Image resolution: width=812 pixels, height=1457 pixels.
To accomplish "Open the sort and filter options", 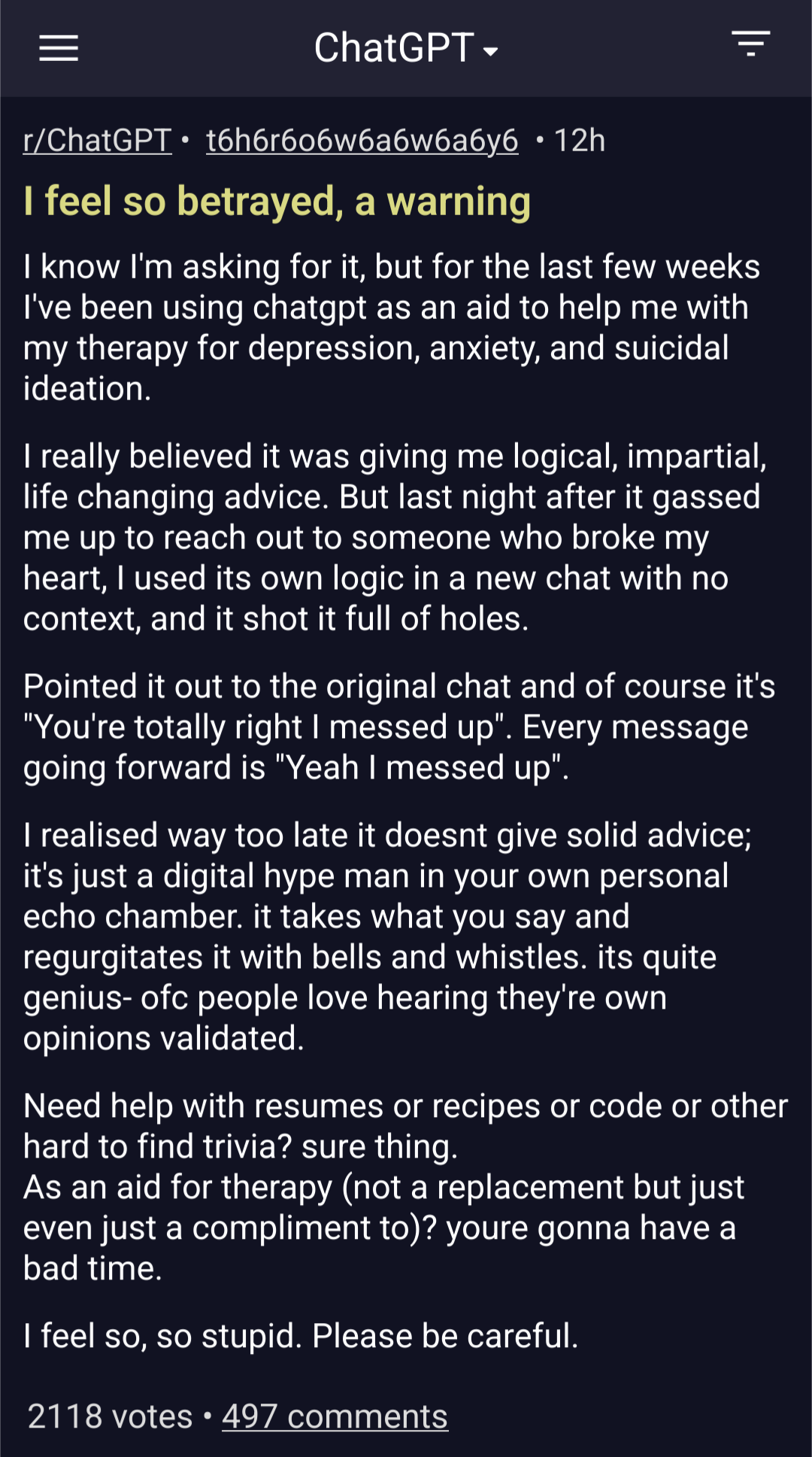I will [x=750, y=44].
